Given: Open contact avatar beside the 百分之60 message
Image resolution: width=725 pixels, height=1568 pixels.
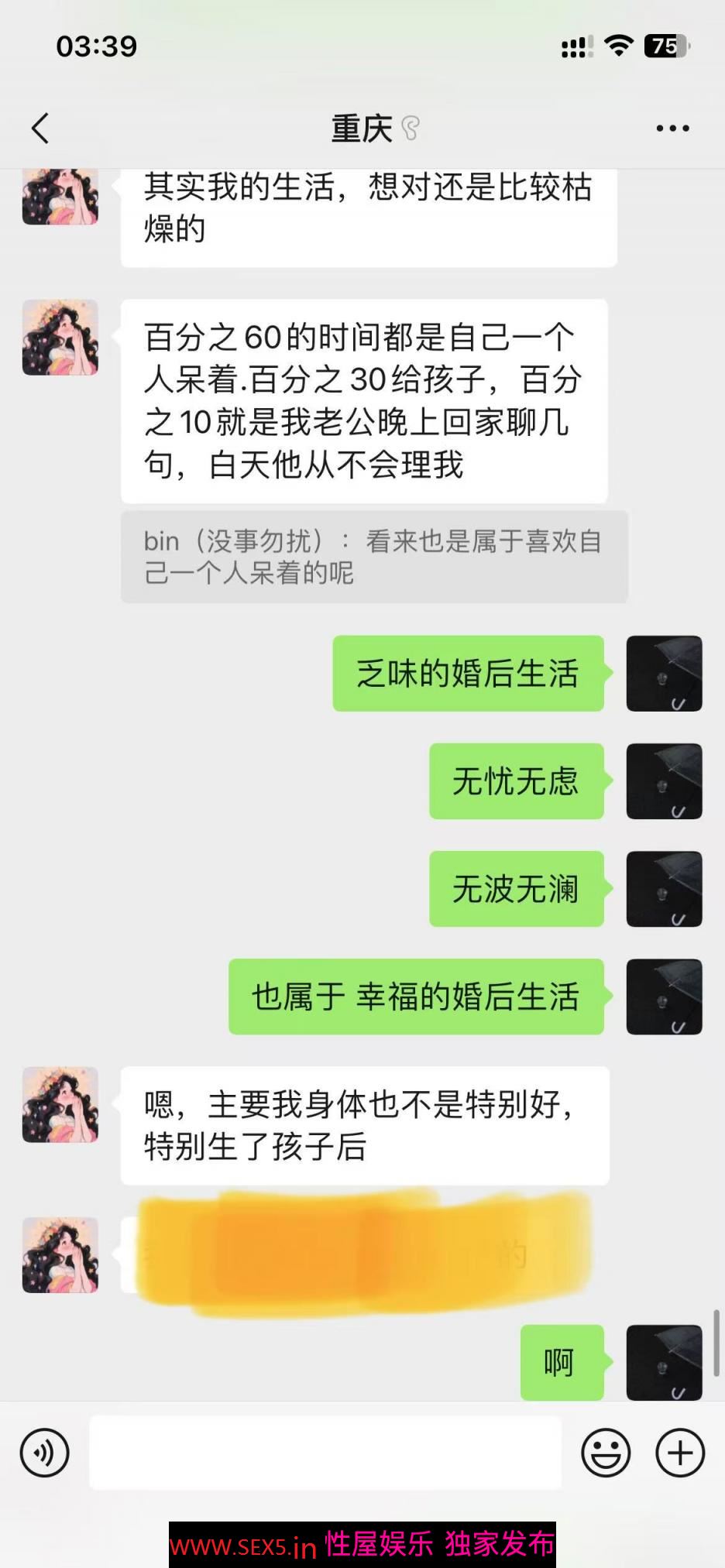Looking at the screenshot, I should [60, 338].
